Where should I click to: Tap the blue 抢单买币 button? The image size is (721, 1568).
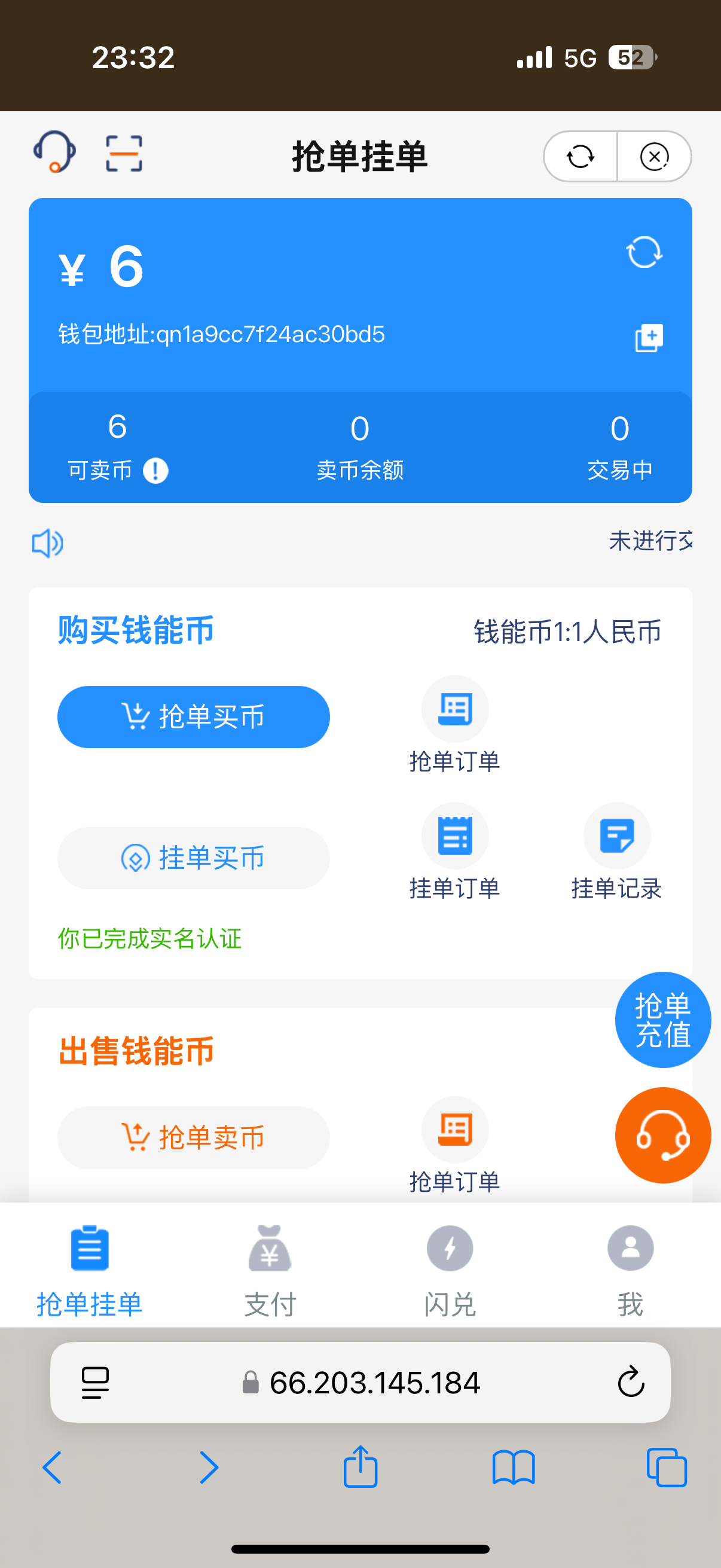tap(194, 716)
